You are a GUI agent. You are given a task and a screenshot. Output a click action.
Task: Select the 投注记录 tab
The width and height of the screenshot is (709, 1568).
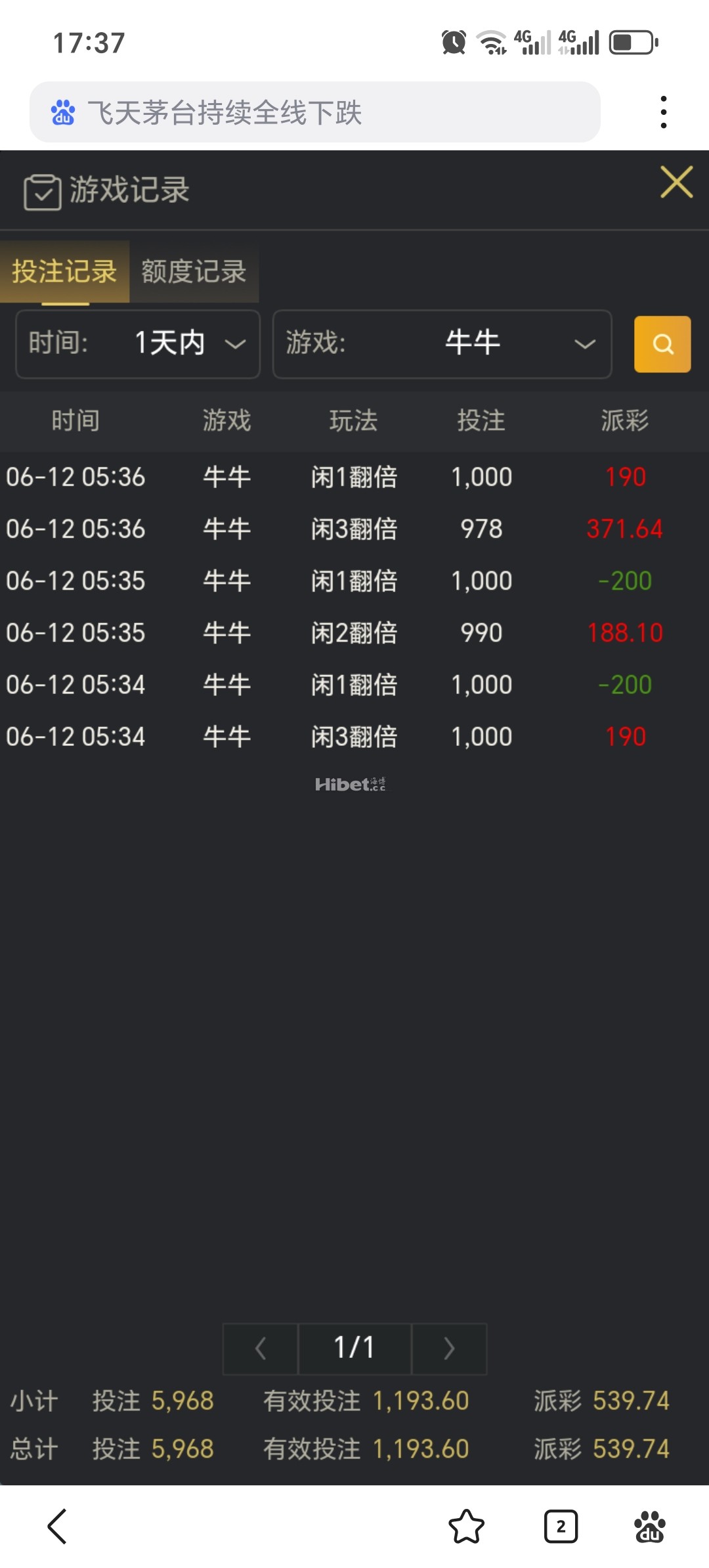[65, 271]
